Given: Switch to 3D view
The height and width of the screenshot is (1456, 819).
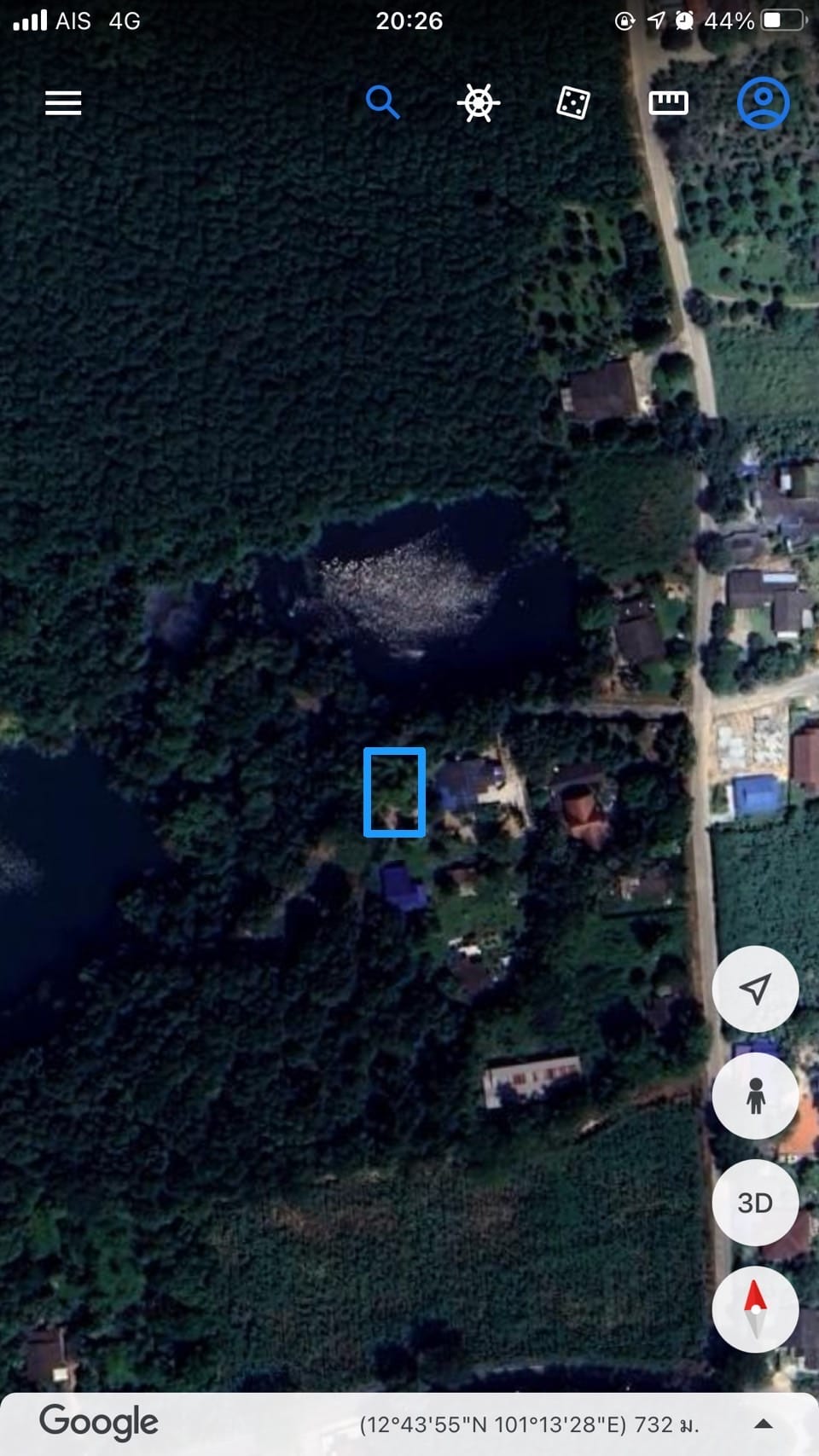Looking at the screenshot, I should tap(755, 1203).
